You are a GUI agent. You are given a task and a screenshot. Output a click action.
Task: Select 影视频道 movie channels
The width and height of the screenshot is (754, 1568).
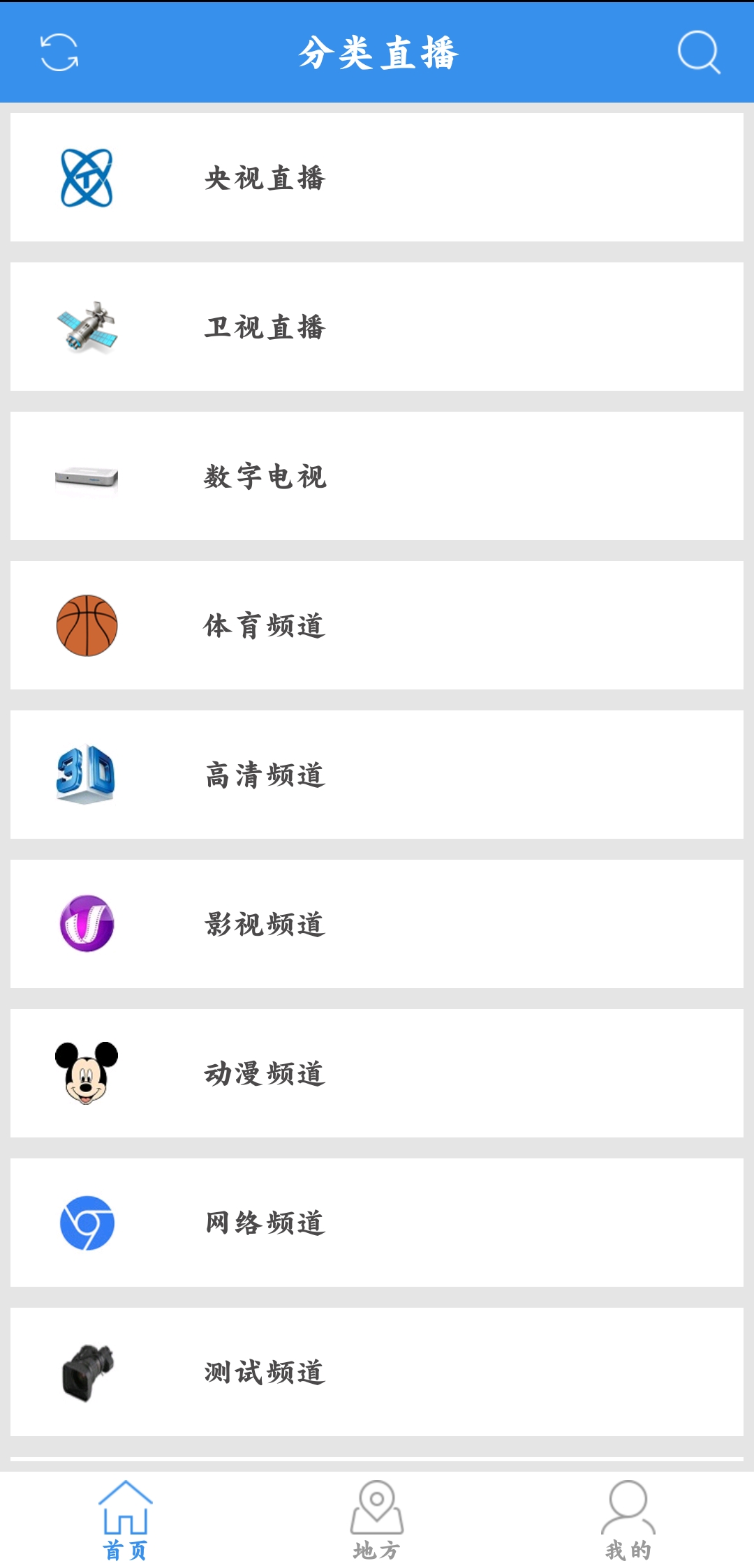point(377,924)
